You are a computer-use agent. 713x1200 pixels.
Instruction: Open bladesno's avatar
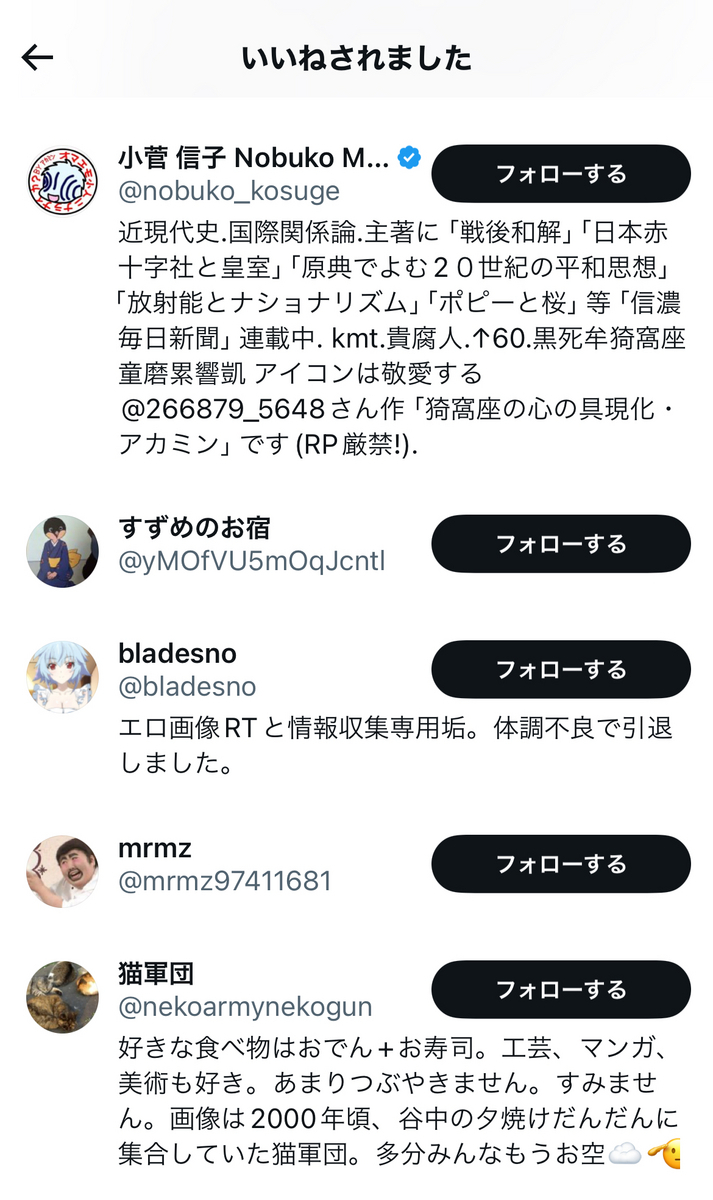pyautogui.click(x=62, y=678)
